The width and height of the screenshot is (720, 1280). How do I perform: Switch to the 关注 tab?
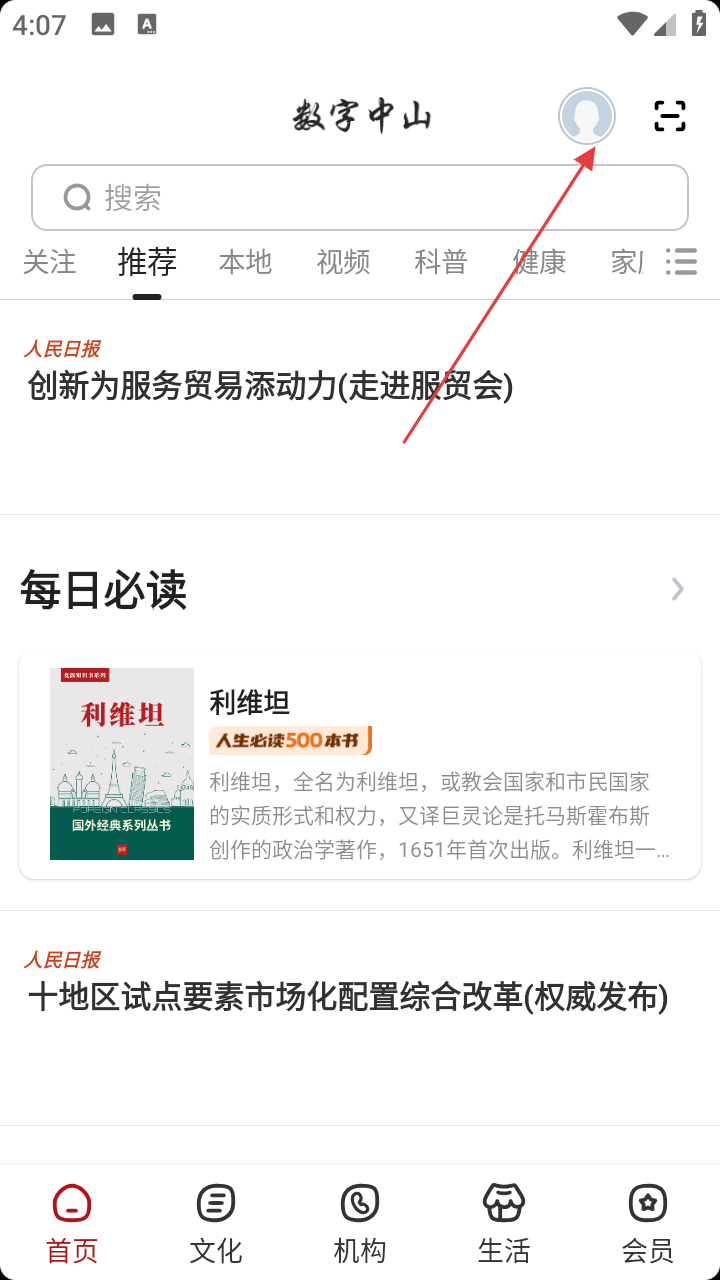tap(49, 262)
